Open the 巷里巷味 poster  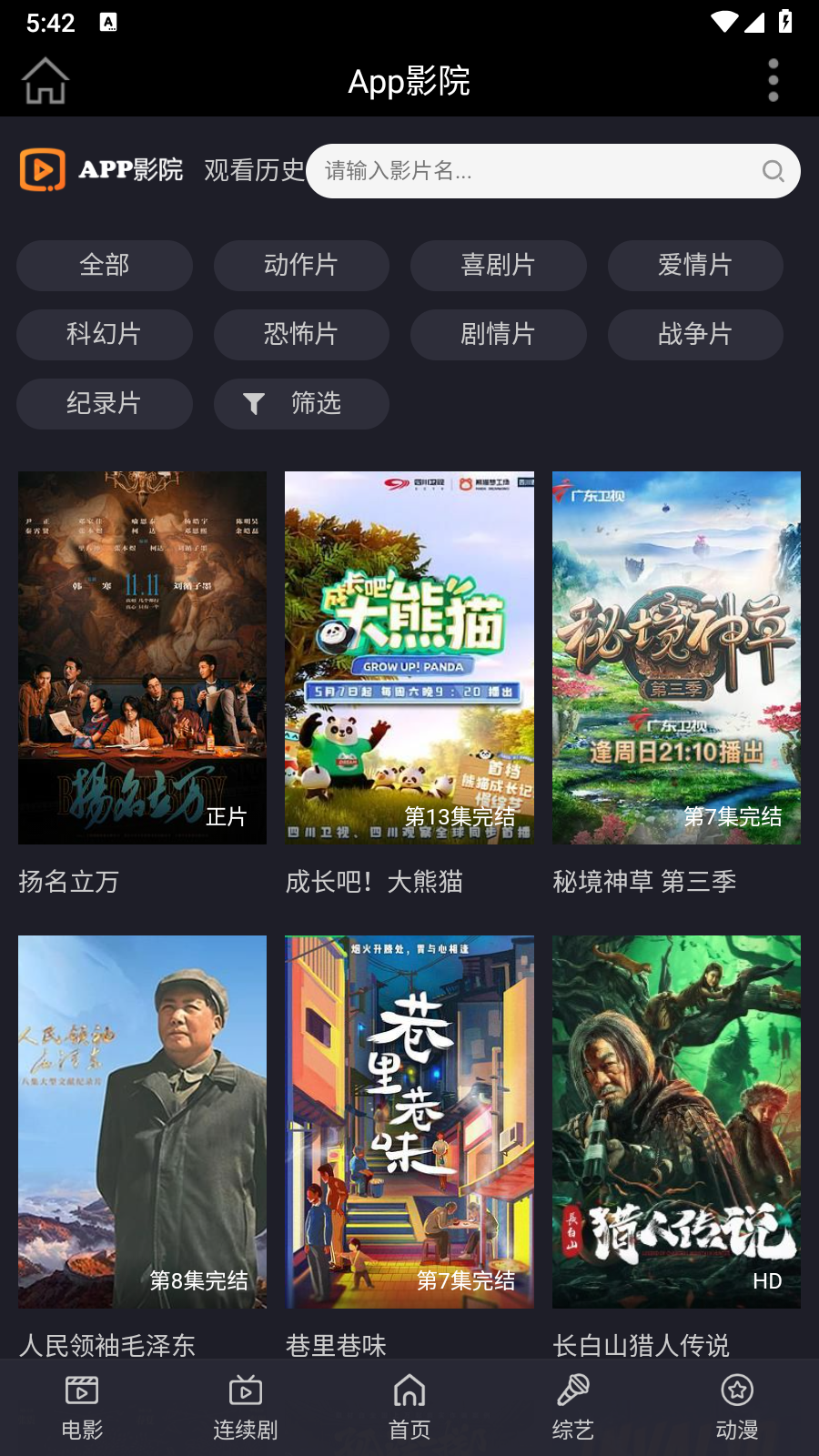(x=409, y=1122)
